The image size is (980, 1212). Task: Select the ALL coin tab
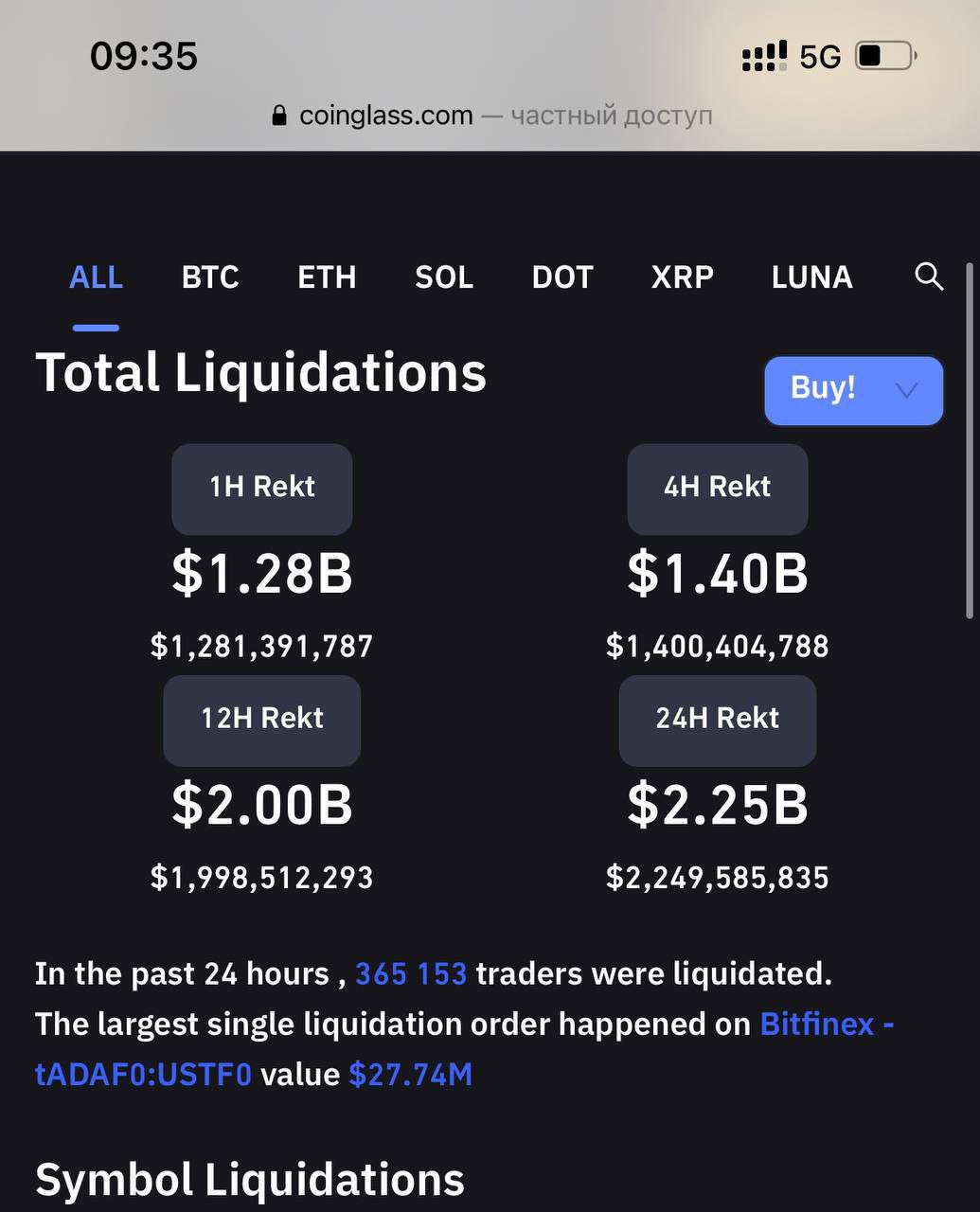pyautogui.click(x=96, y=276)
